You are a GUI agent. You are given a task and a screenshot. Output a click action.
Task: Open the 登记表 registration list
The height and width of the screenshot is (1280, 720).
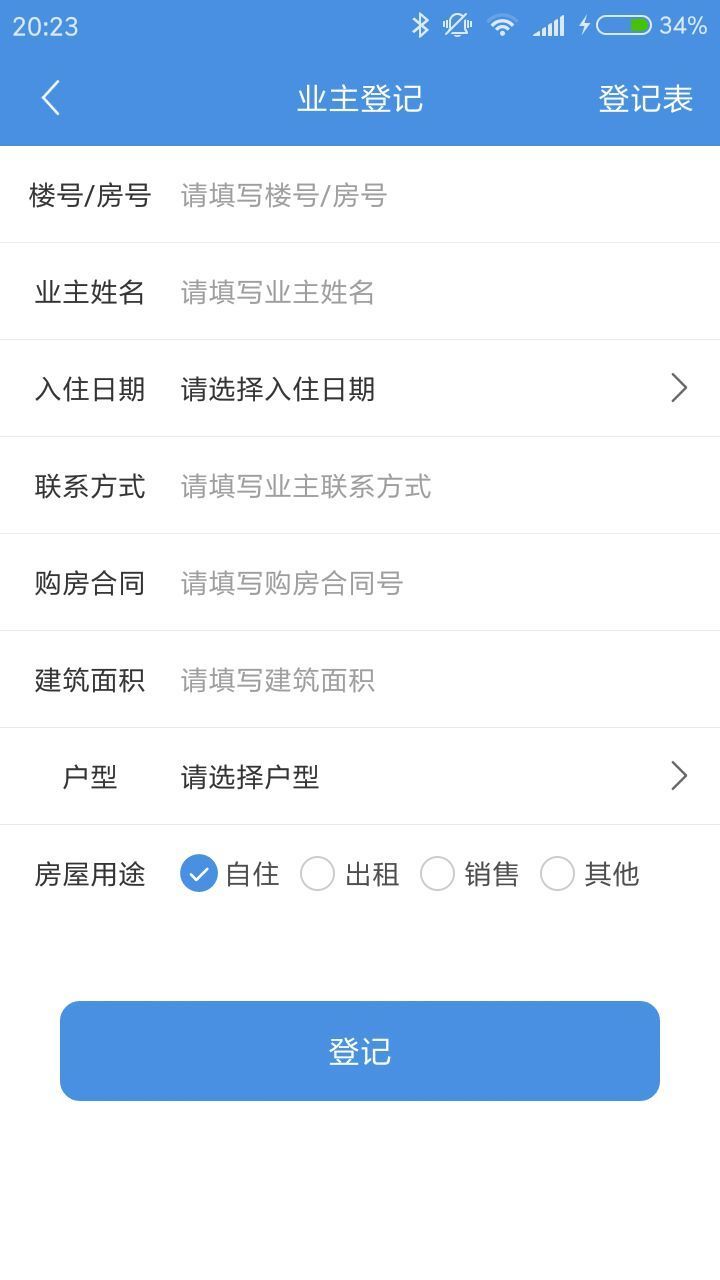click(x=645, y=98)
